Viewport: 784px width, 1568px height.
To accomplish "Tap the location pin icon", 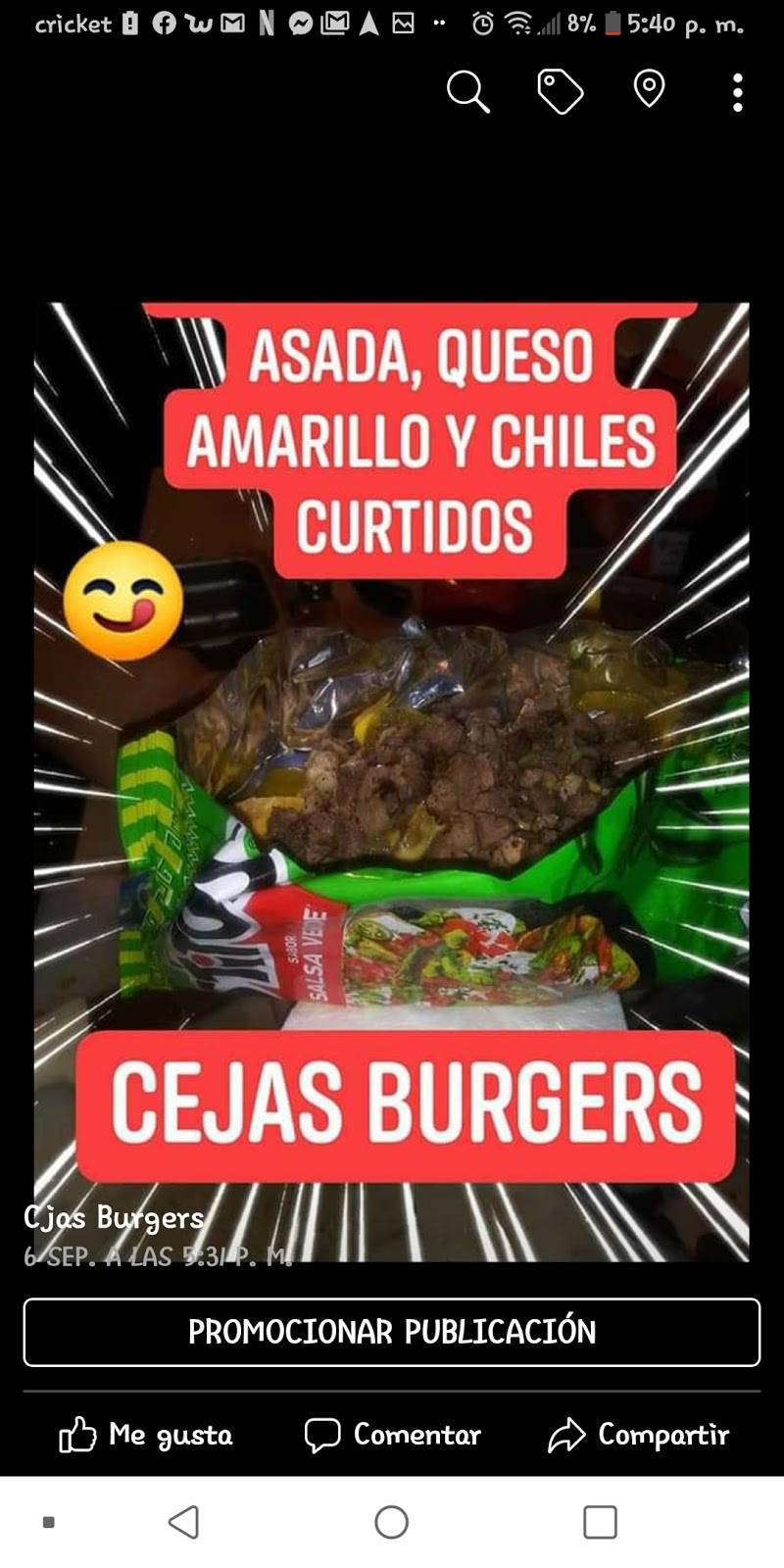I will (648, 91).
